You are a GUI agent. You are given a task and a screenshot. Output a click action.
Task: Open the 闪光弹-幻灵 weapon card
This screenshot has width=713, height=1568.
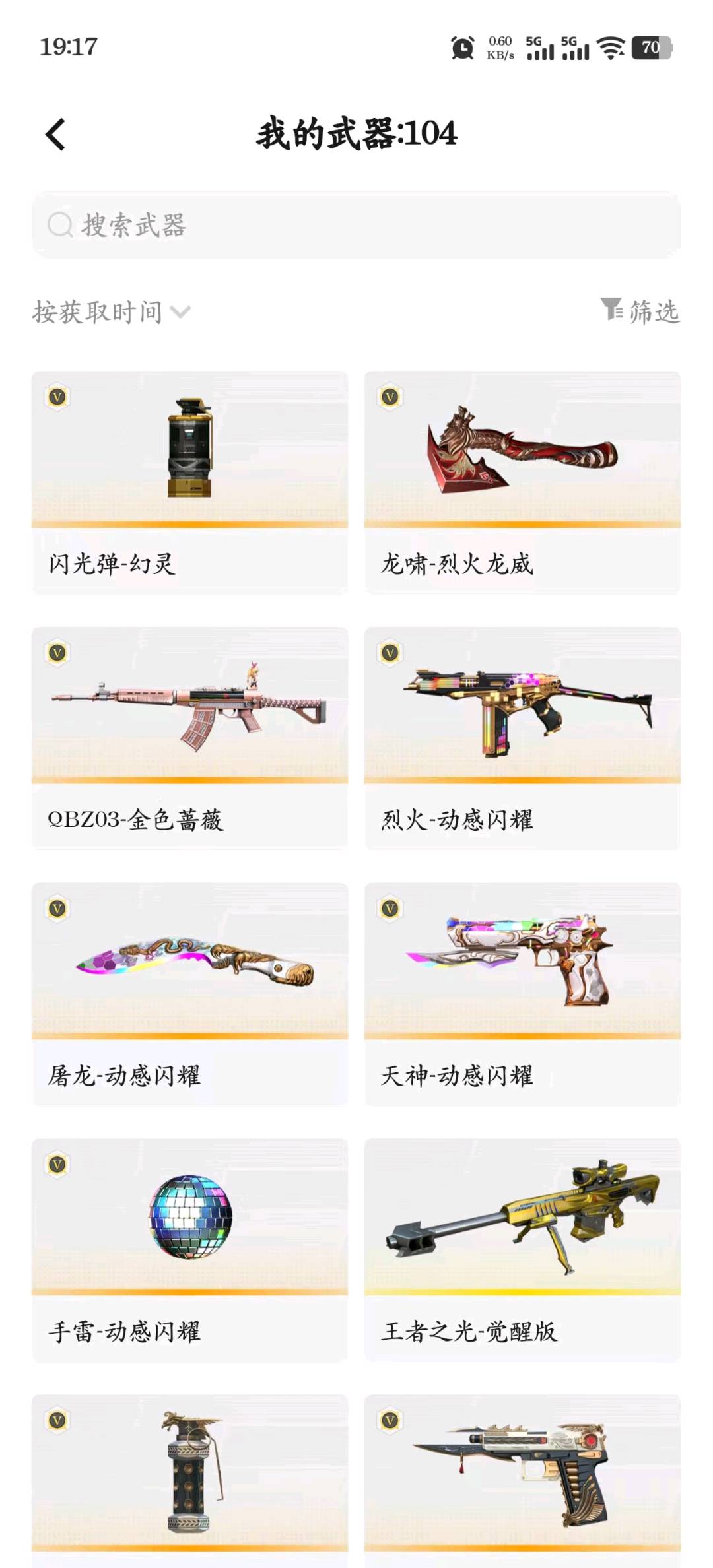coord(189,482)
